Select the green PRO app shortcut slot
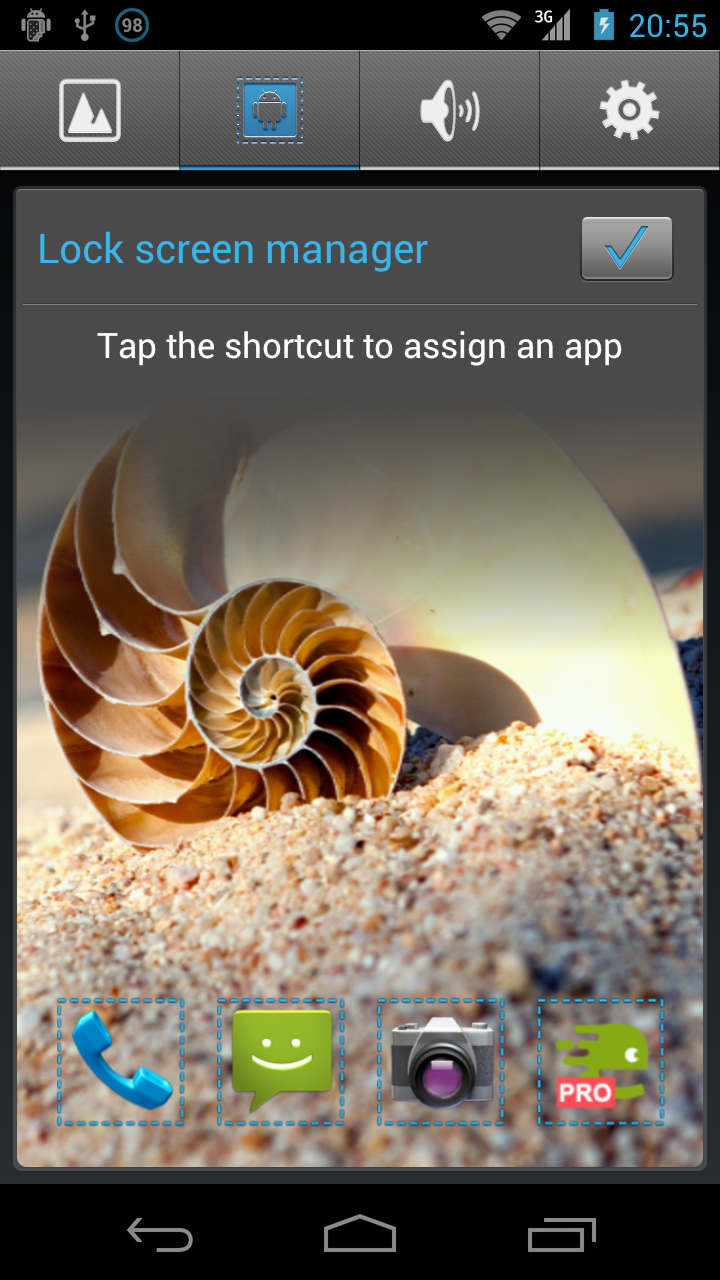The image size is (720, 1280). pos(601,1062)
